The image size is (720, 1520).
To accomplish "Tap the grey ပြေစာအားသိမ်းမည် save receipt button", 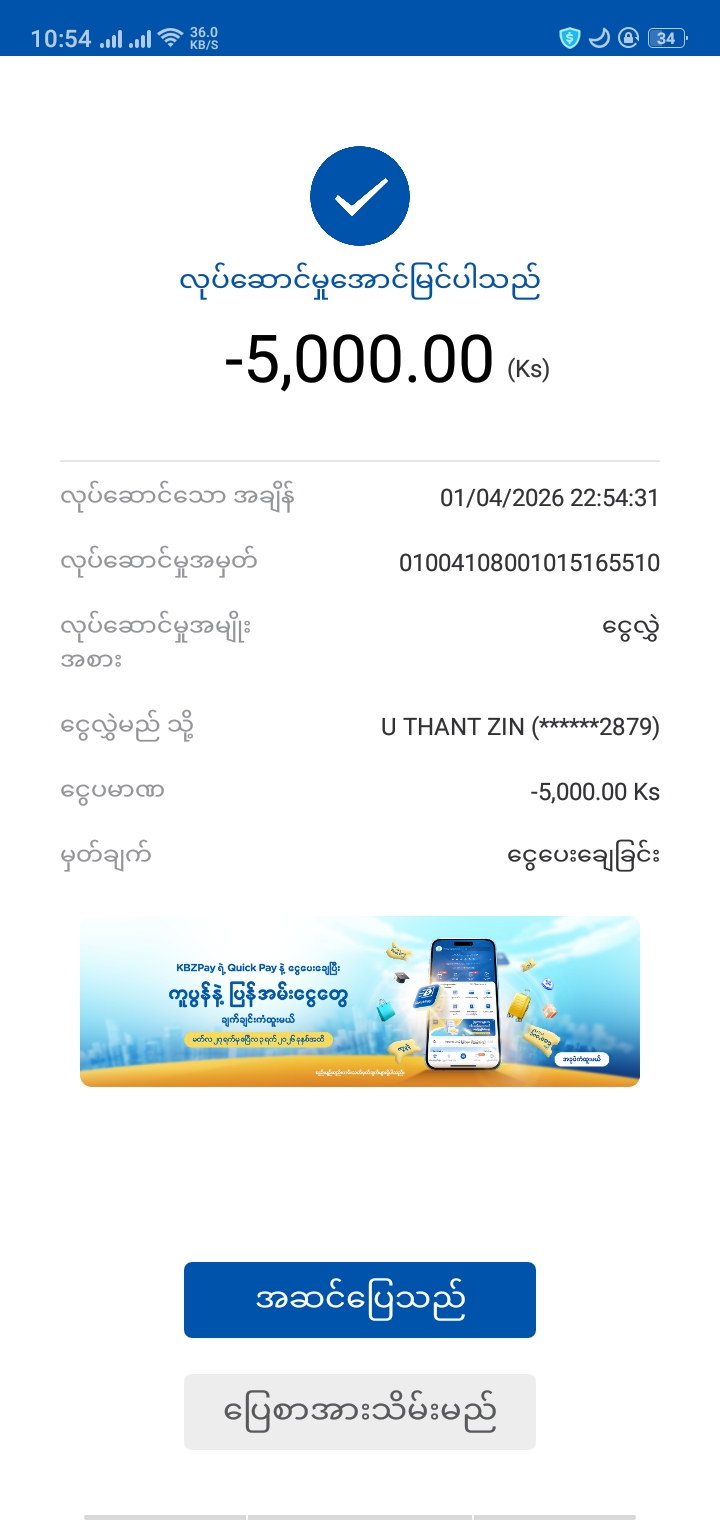I will click(360, 1411).
